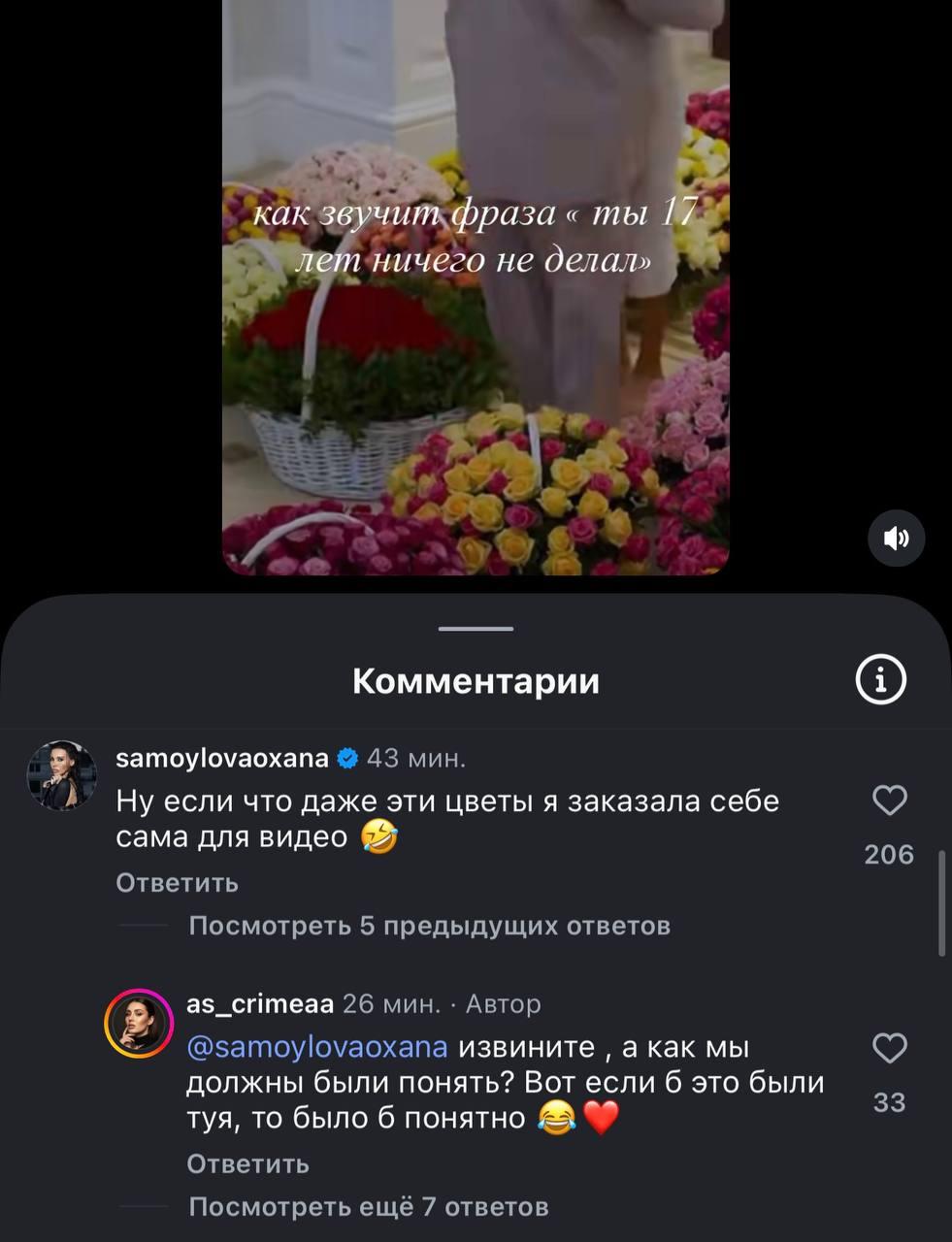The width and height of the screenshot is (952, 1242).
Task: Open the @samoylovaoxana mention link
Action: click(x=316, y=1048)
